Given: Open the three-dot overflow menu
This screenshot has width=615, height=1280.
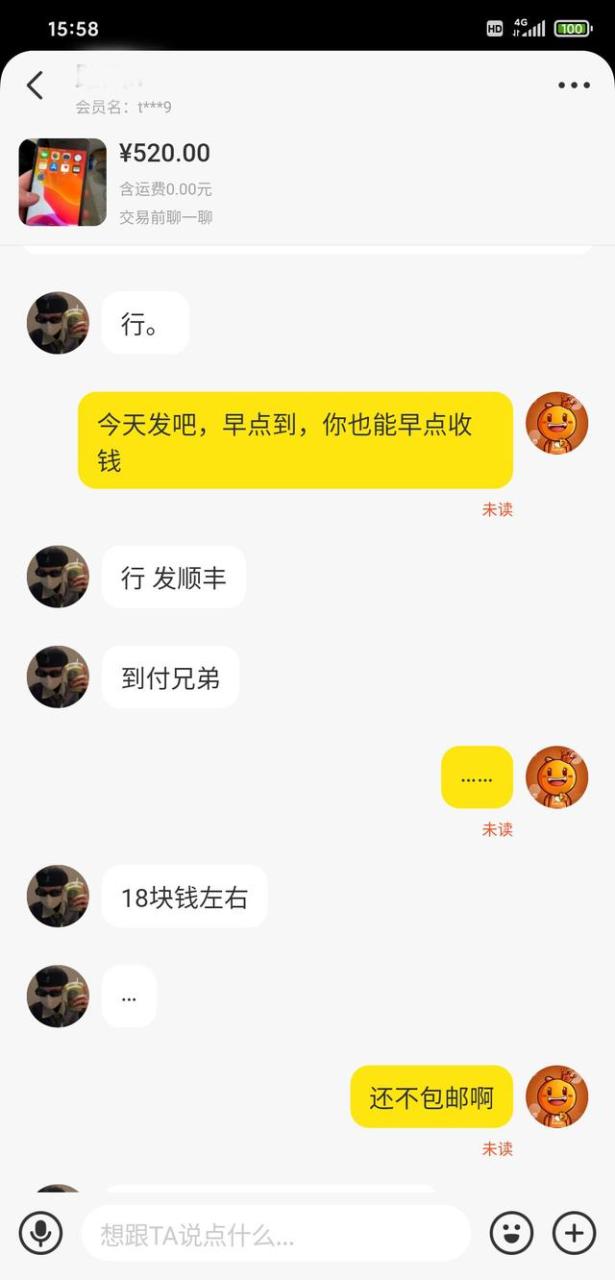Looking at the screenshot, I should pos(574,85).
